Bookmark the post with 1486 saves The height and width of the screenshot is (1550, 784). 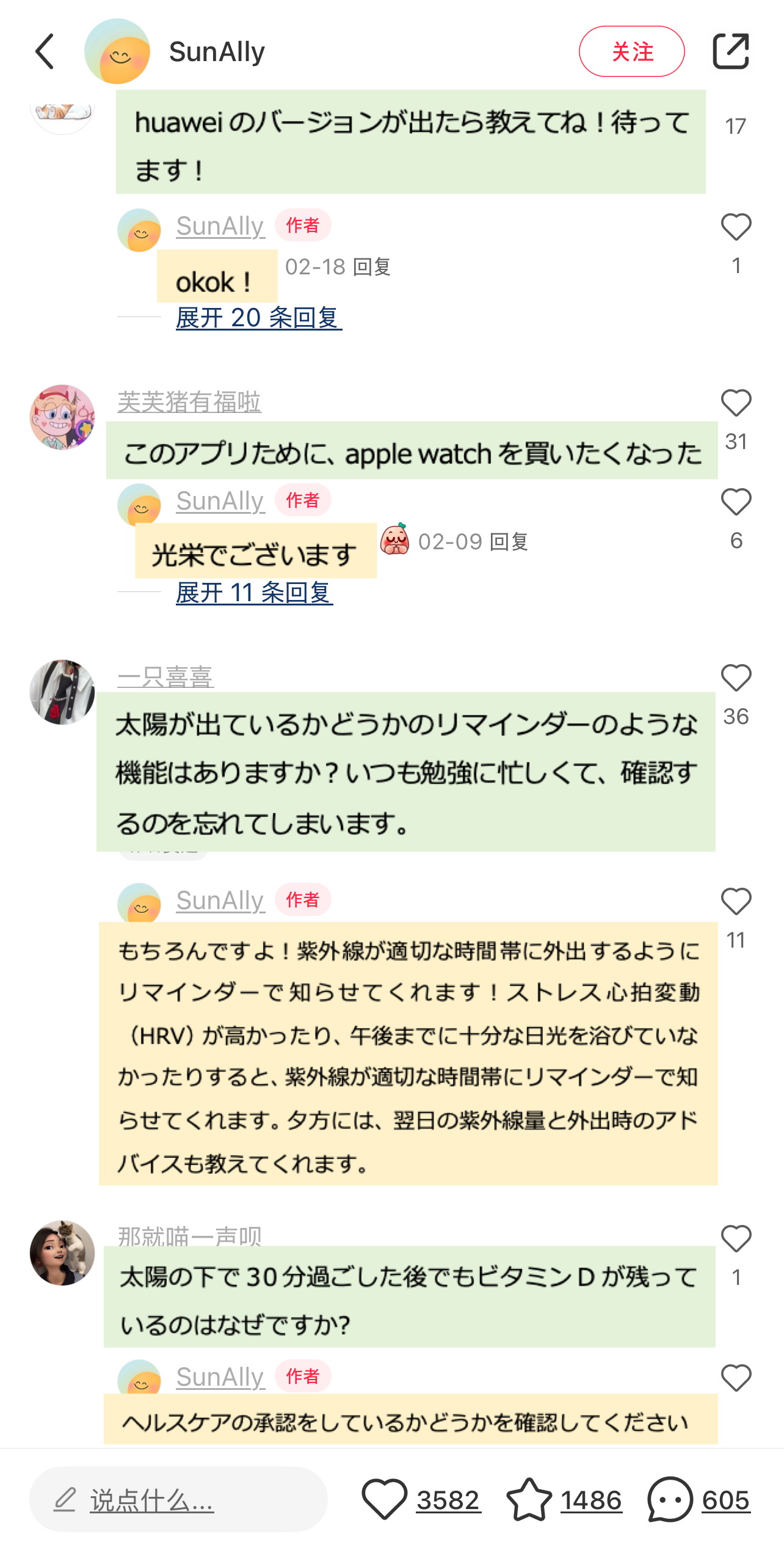click(529, 1499)
